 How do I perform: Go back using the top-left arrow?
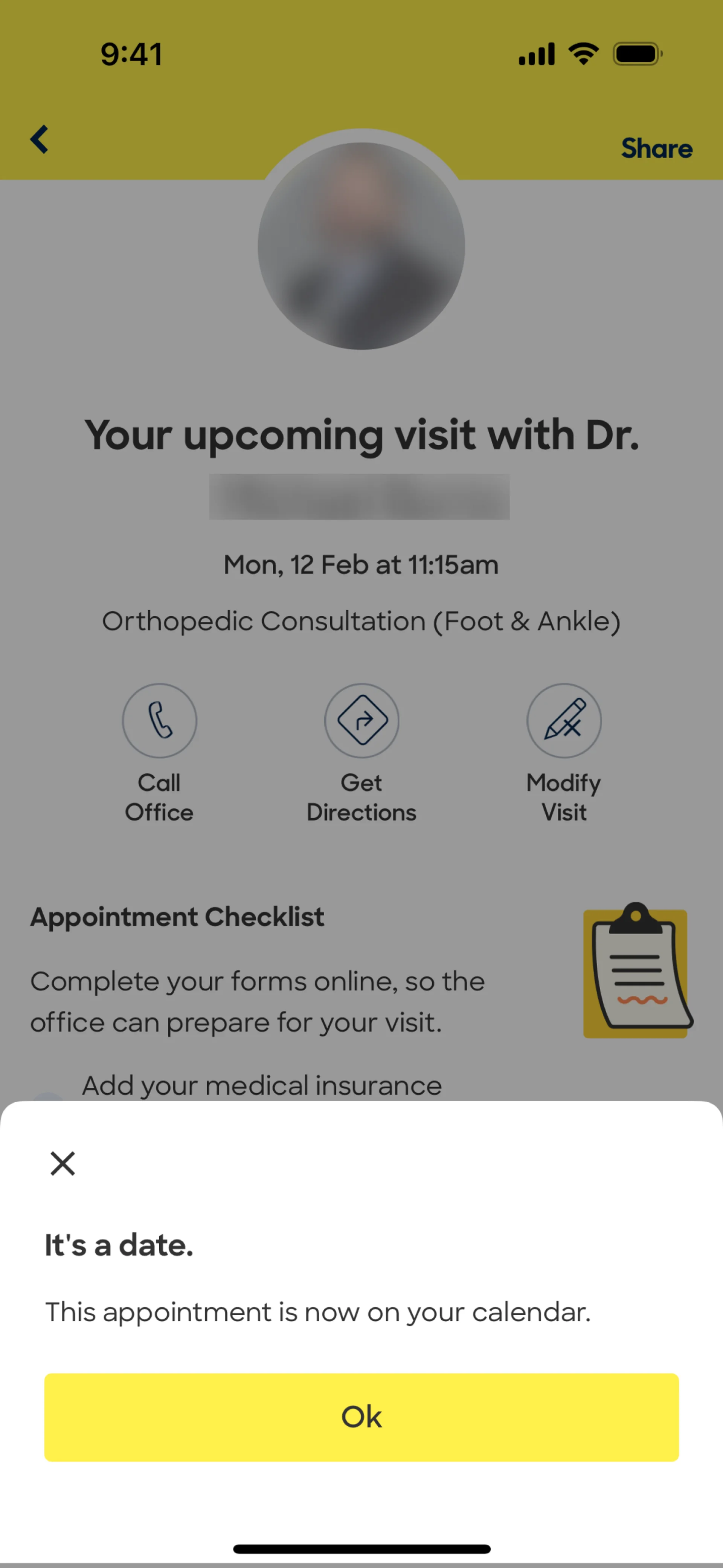(x=40, y=139)
